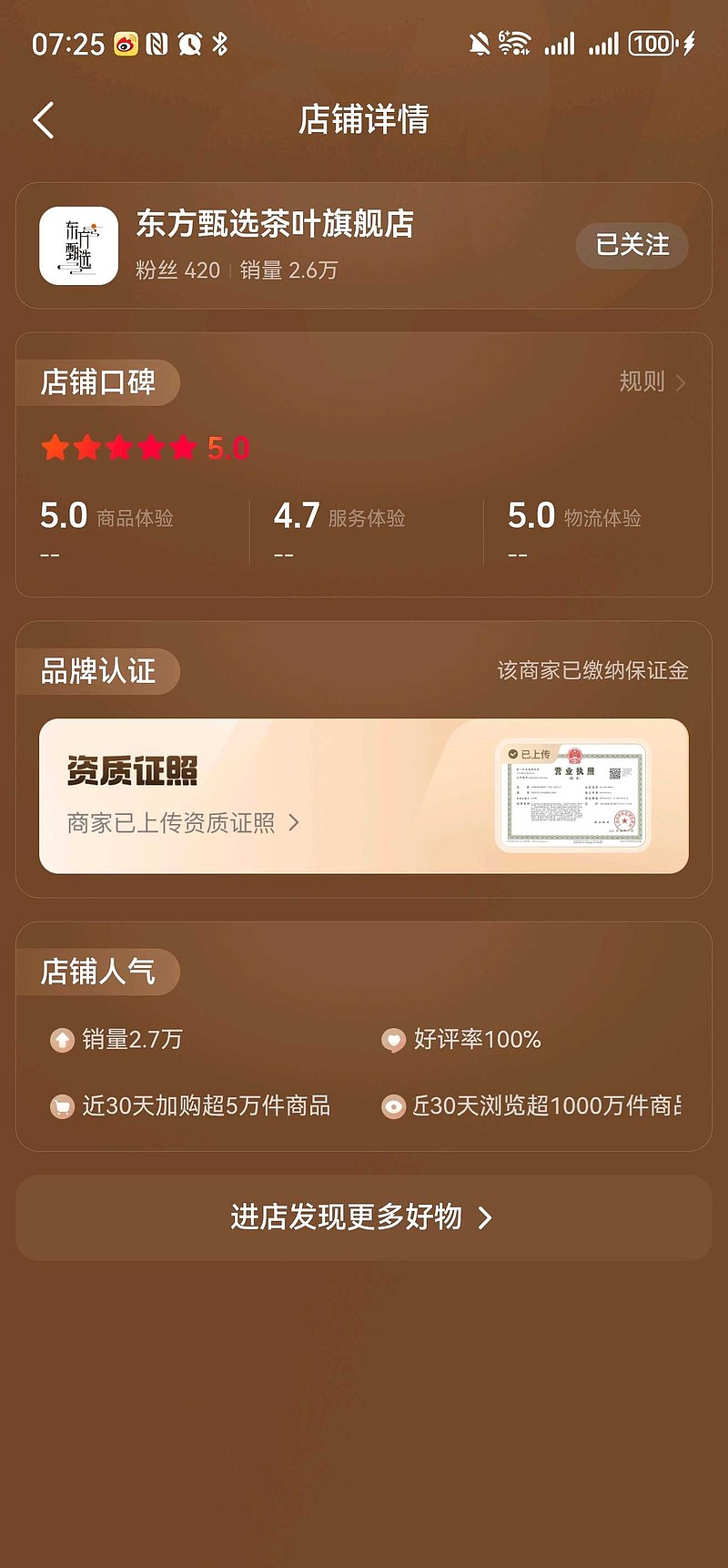The height and width of the screenshot is (1568, 728).
Task: Select the 品牌认证 section header
Action: (97, 671)
